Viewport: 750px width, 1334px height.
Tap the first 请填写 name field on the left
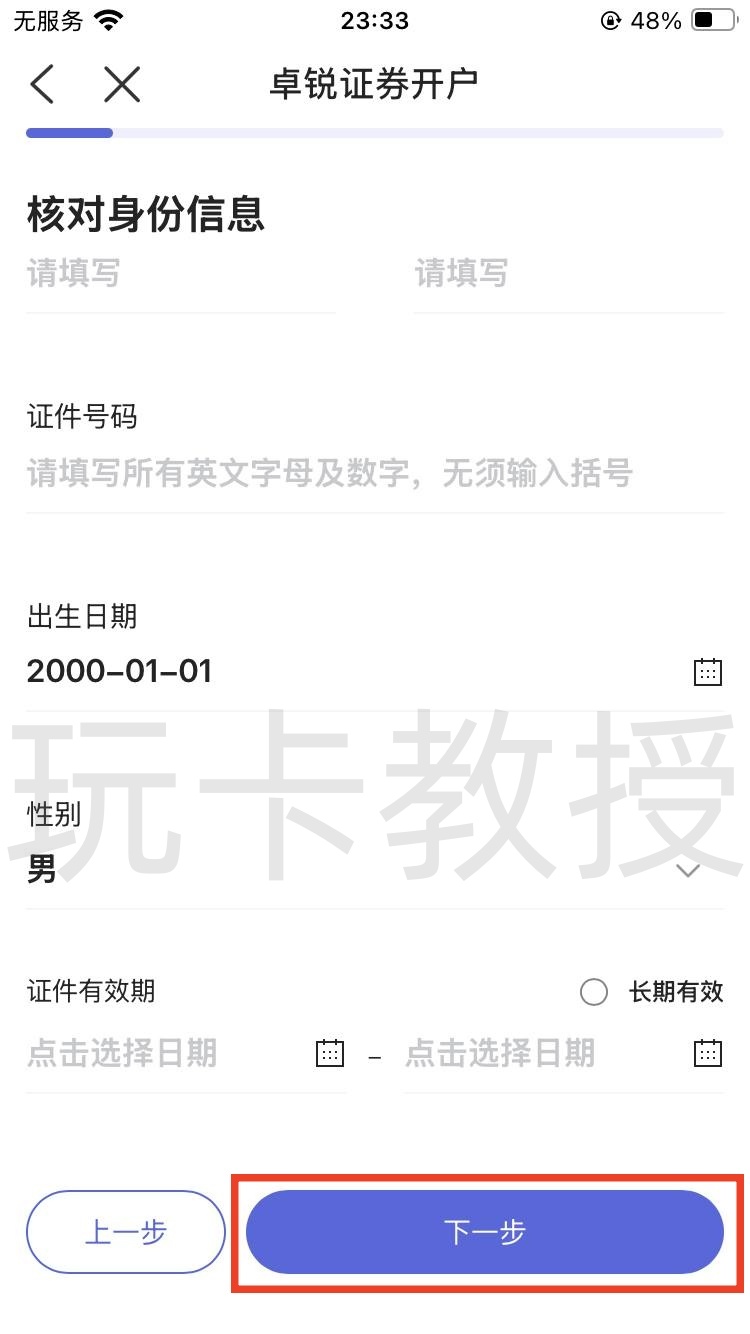point(180,273)
